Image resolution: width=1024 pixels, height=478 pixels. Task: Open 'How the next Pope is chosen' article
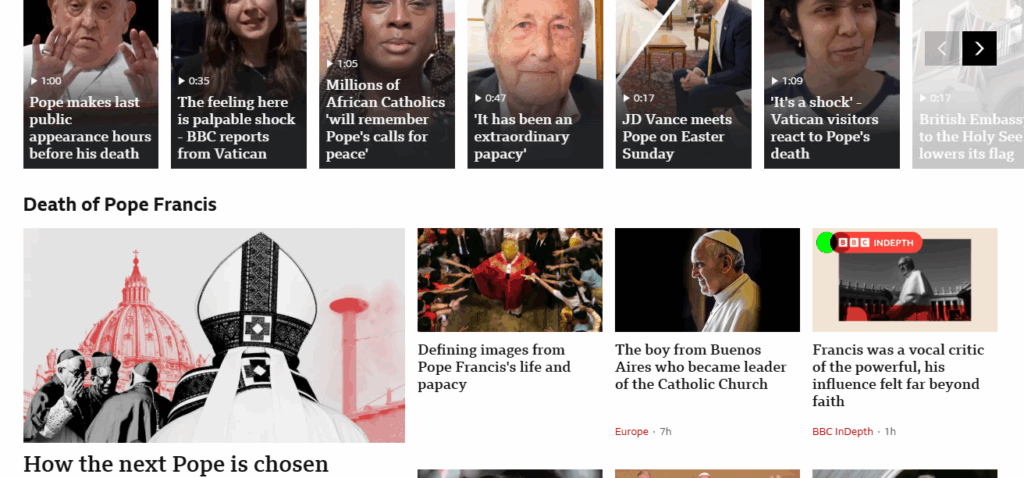click(x=176, y=464)
